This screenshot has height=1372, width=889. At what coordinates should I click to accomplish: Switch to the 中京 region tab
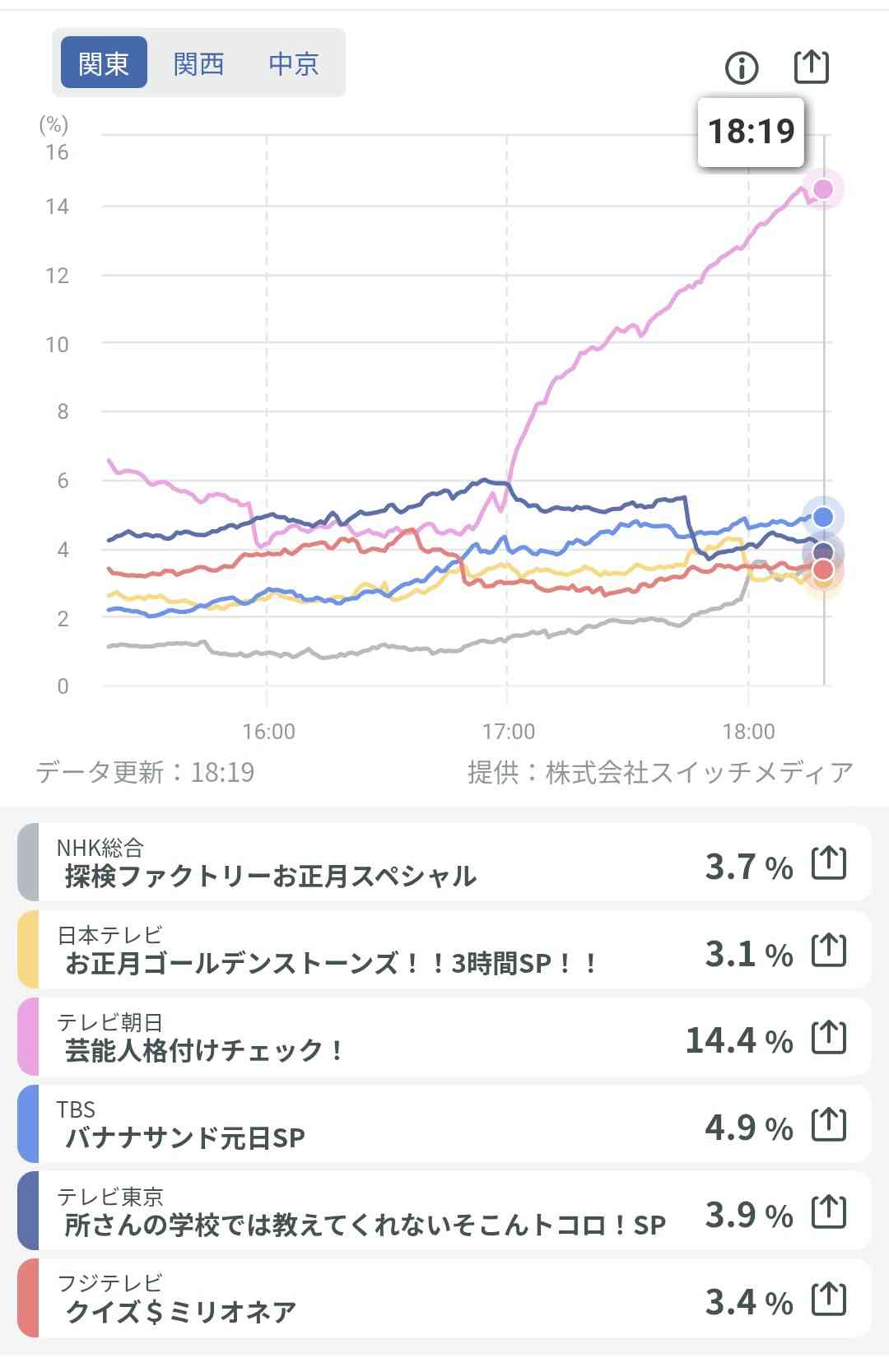pyautogui.click(x=294, y=64)
